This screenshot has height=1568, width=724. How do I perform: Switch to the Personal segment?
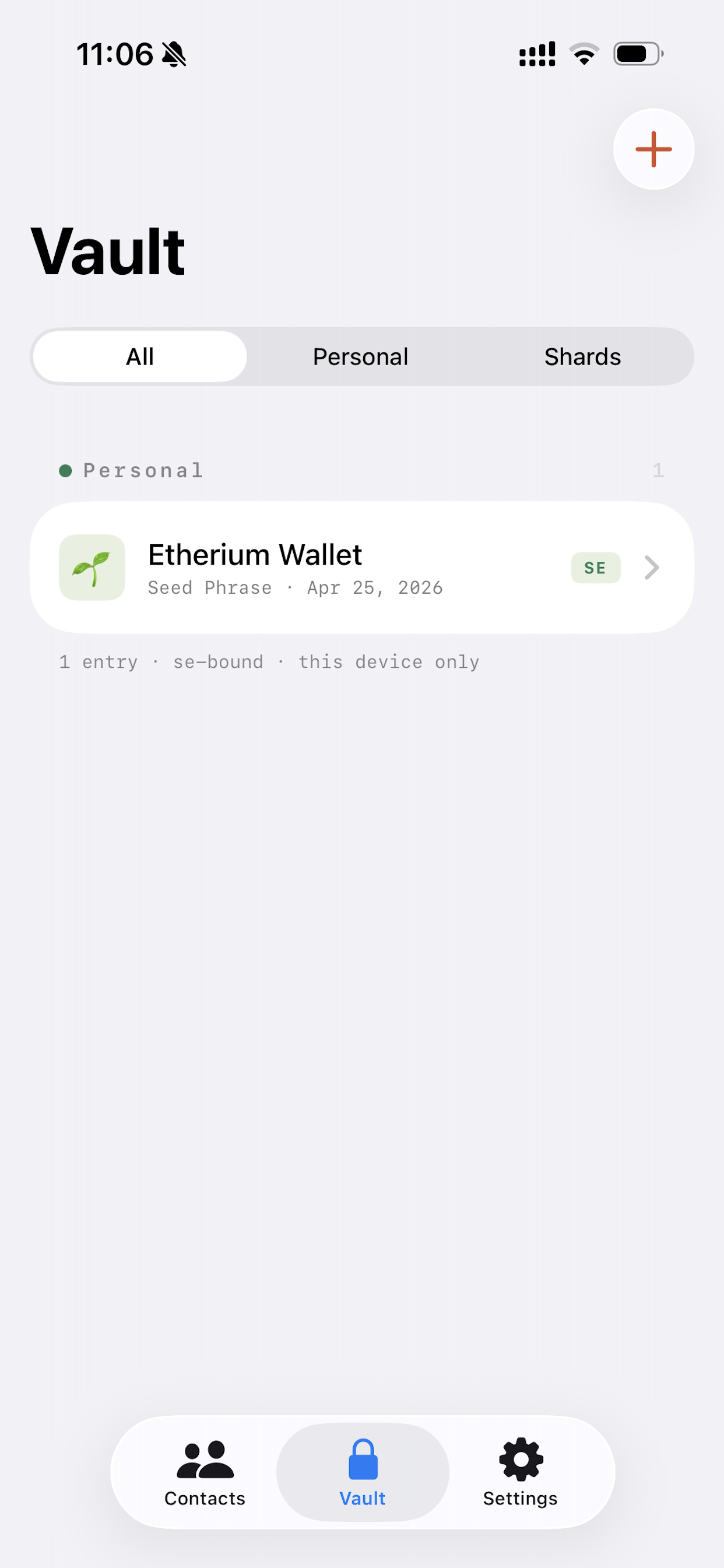coord(360,356)
